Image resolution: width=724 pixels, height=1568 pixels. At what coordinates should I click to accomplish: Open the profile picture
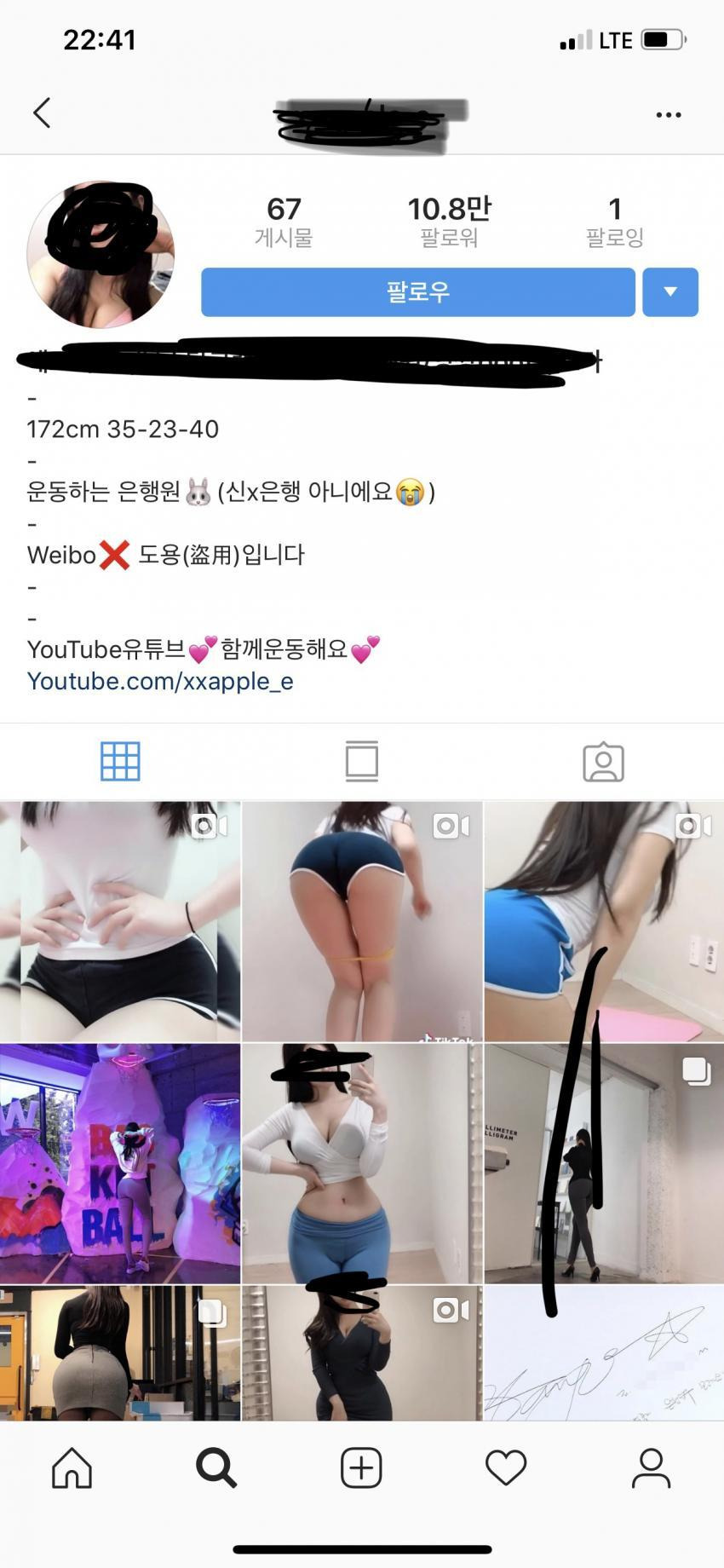pyautogui.click(x=101, y=254)
